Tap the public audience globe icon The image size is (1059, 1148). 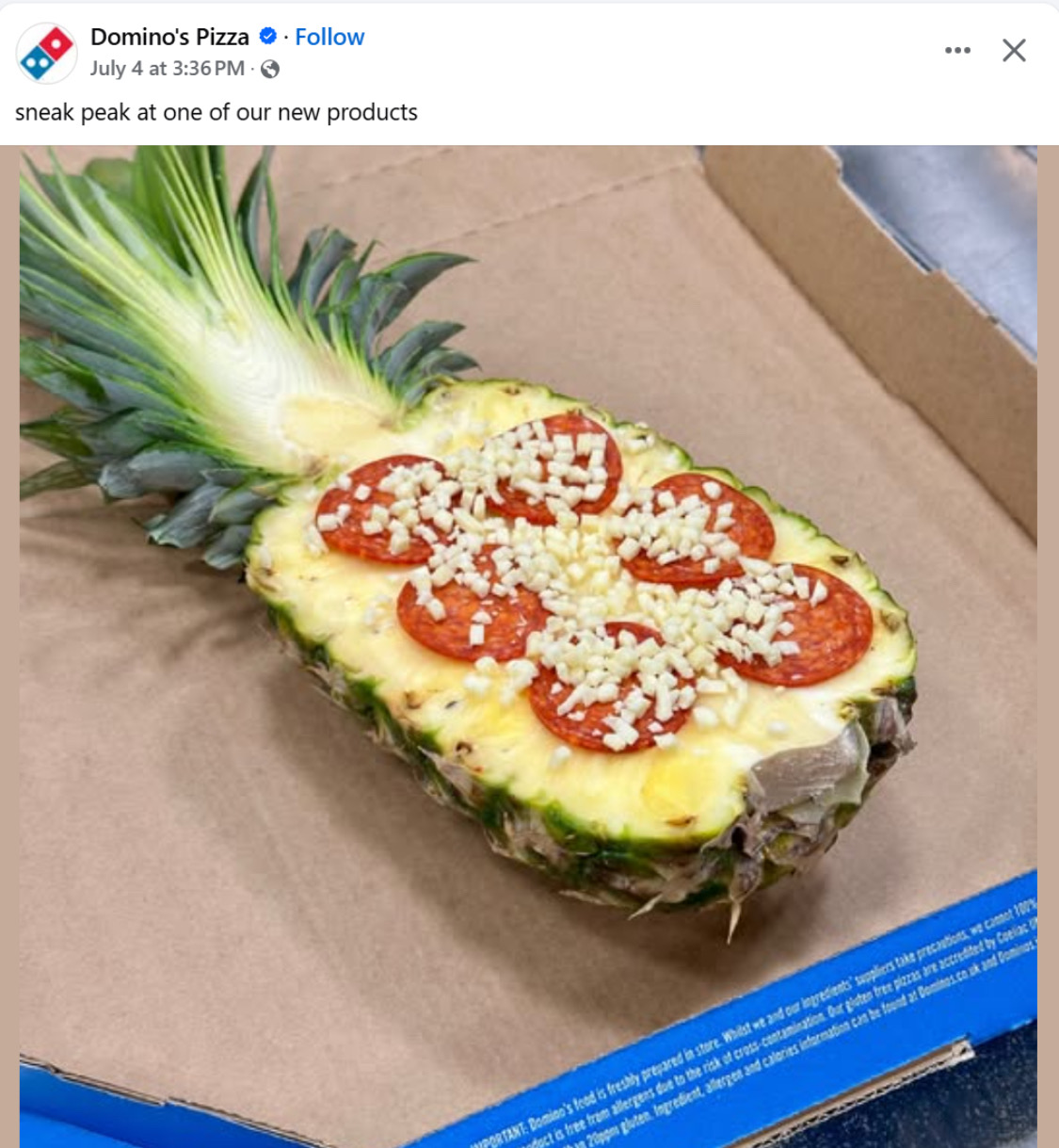tap(270, 69)
